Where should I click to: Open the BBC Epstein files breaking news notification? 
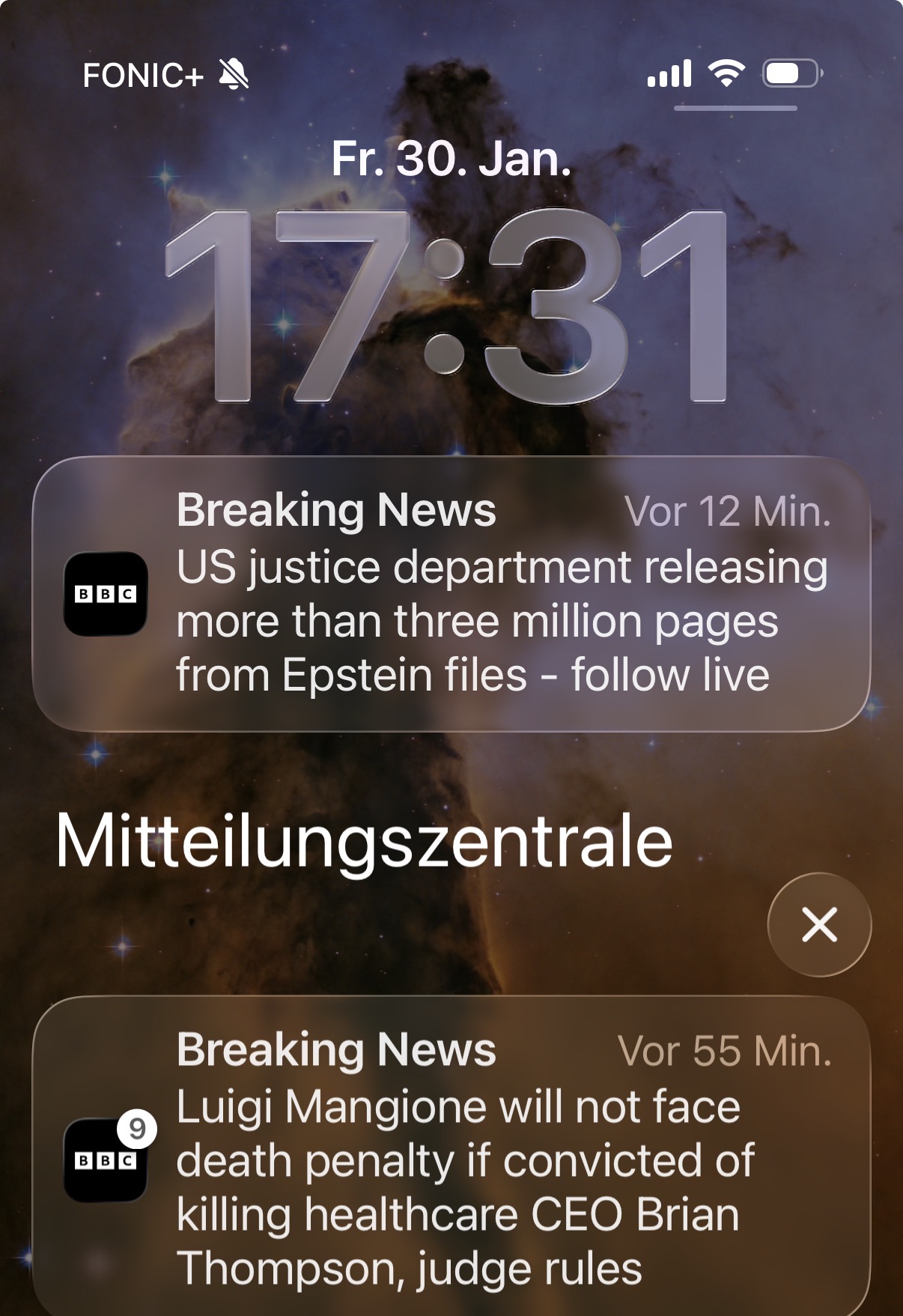[451, 593]
